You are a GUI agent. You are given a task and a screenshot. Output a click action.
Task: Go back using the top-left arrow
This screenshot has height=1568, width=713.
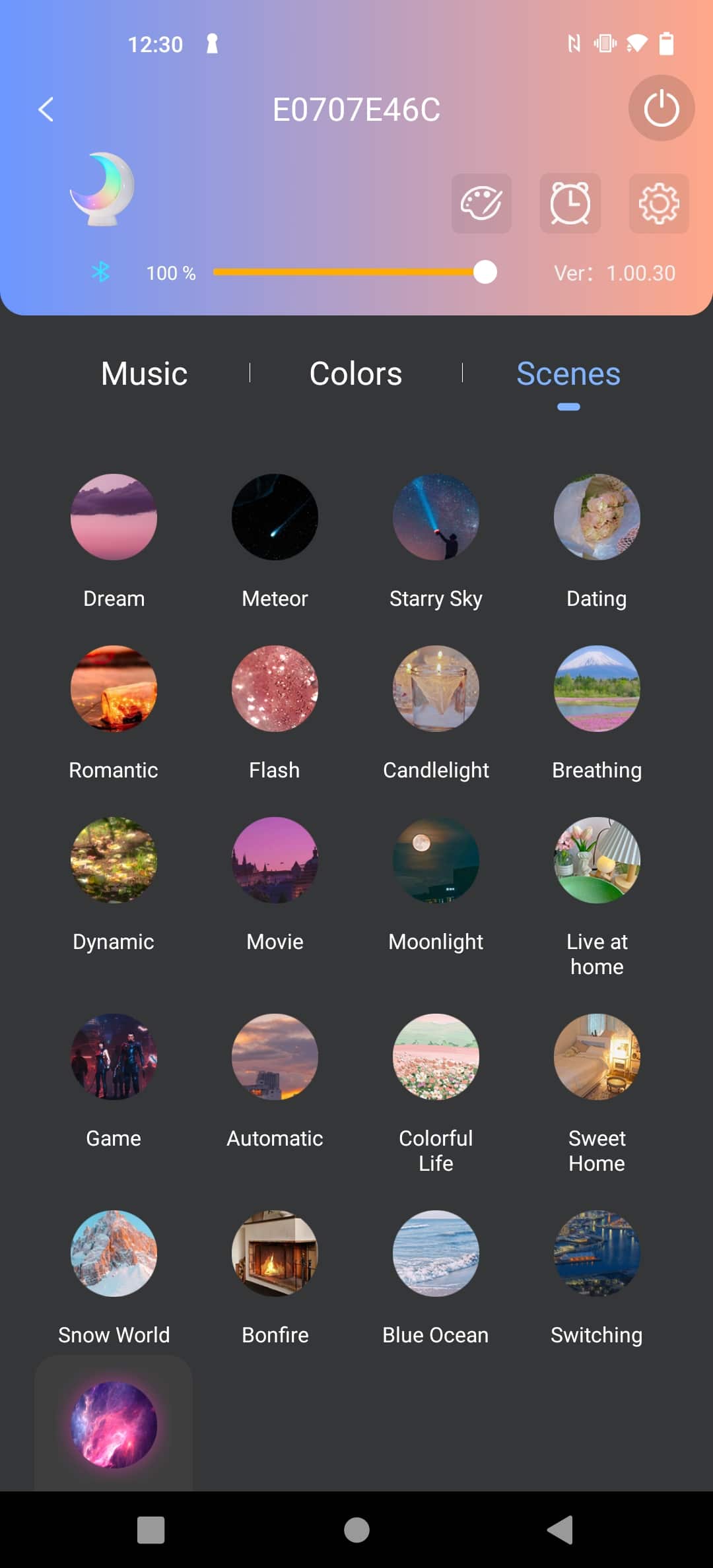point(46,110)
